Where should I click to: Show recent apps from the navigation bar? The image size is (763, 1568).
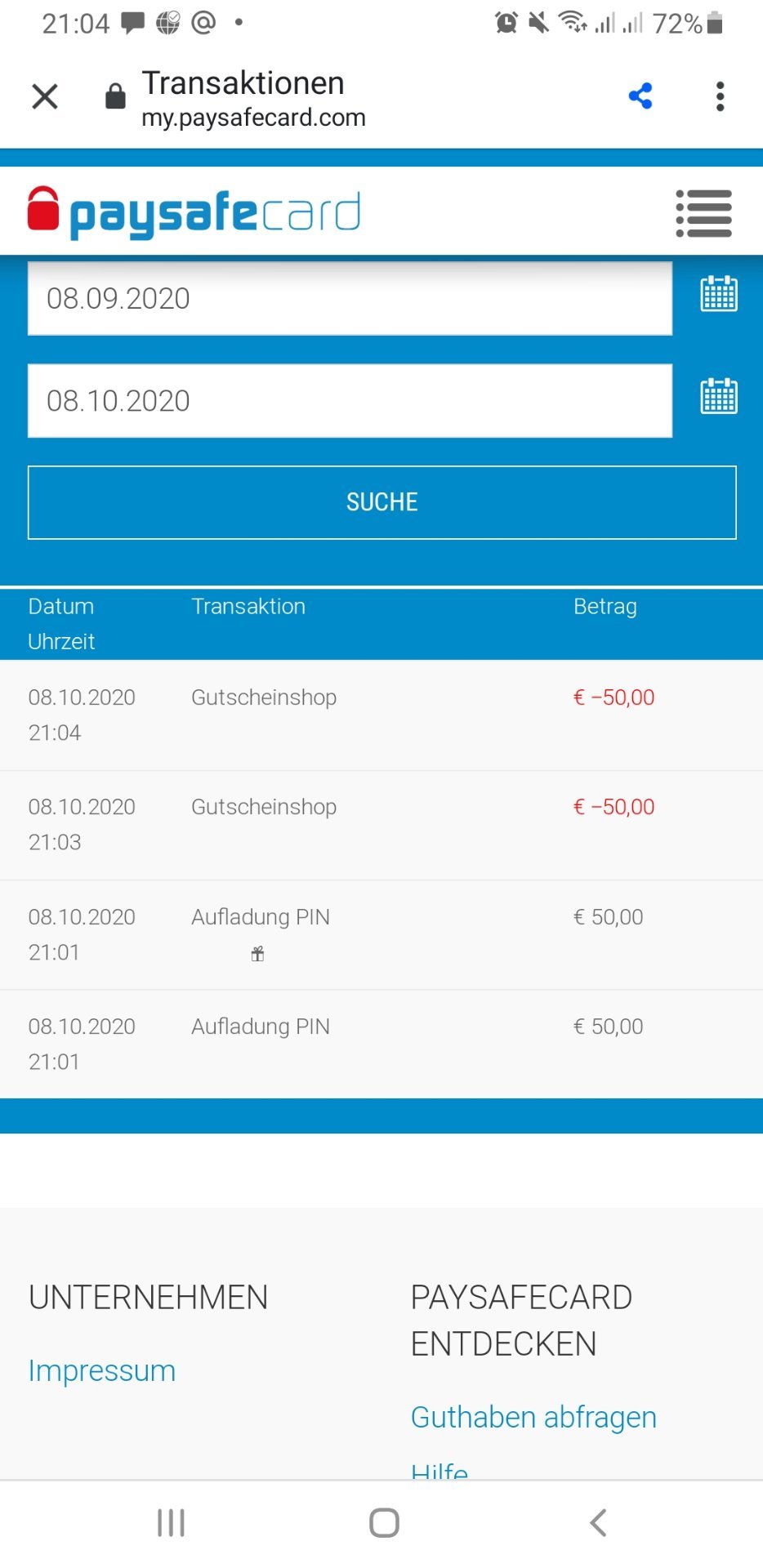(171, 1523)
